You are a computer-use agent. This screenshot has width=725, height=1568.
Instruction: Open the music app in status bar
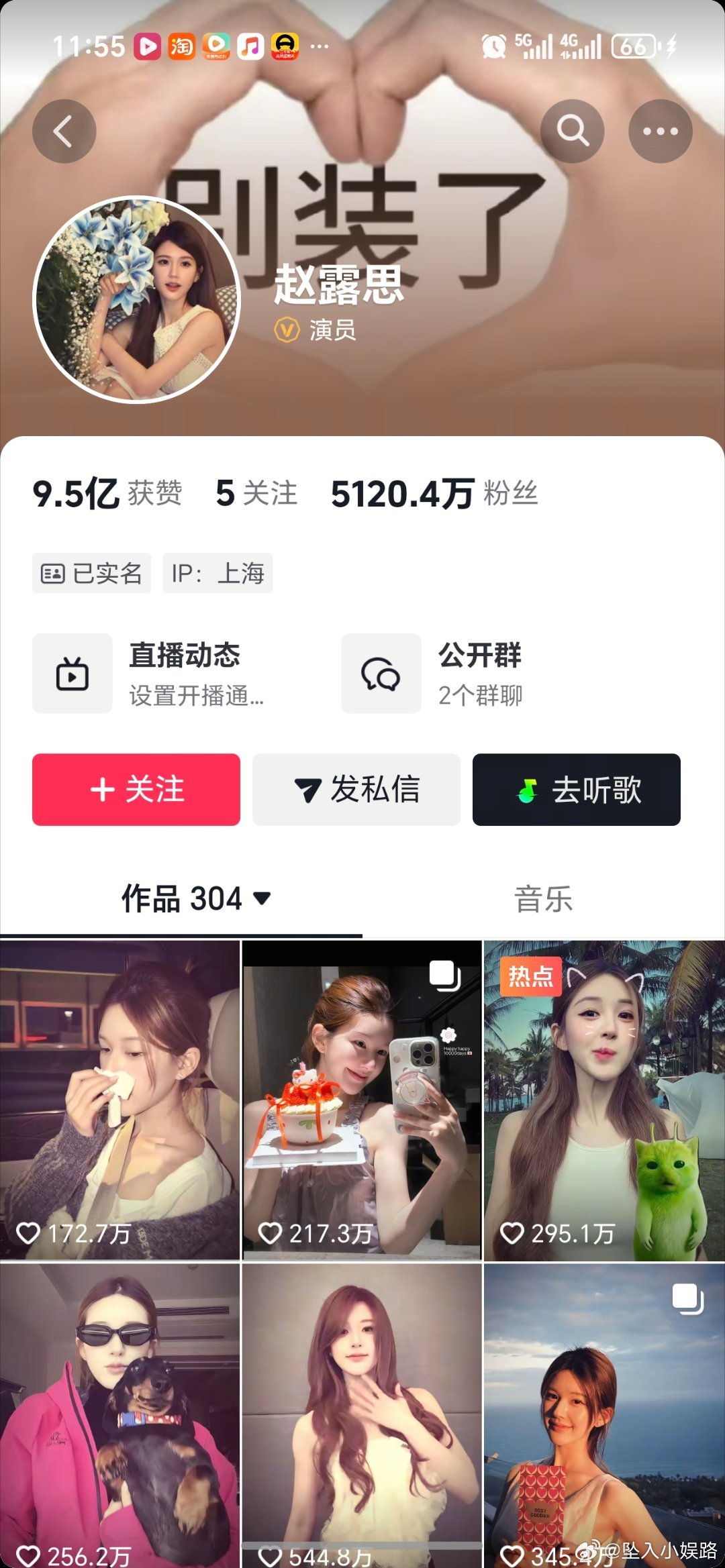click(250, 46)
